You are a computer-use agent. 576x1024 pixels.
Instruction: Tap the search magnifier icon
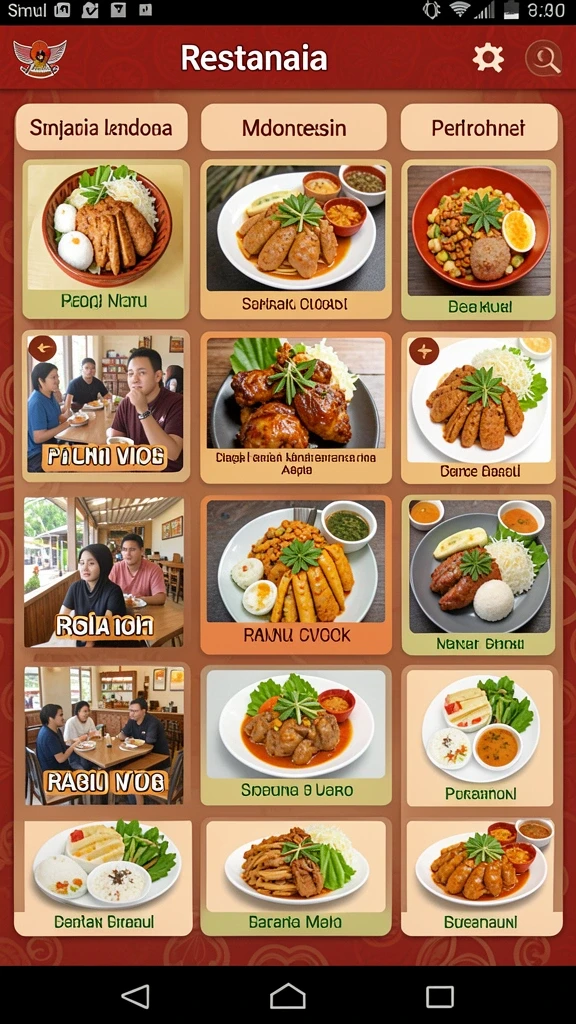click(x=543, y=59)
